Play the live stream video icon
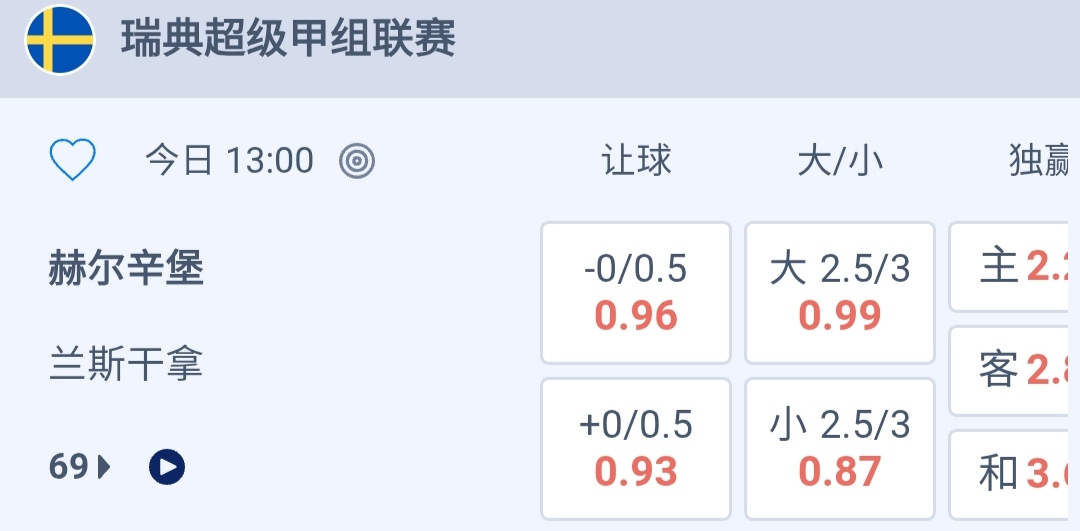 coord(167,466)
